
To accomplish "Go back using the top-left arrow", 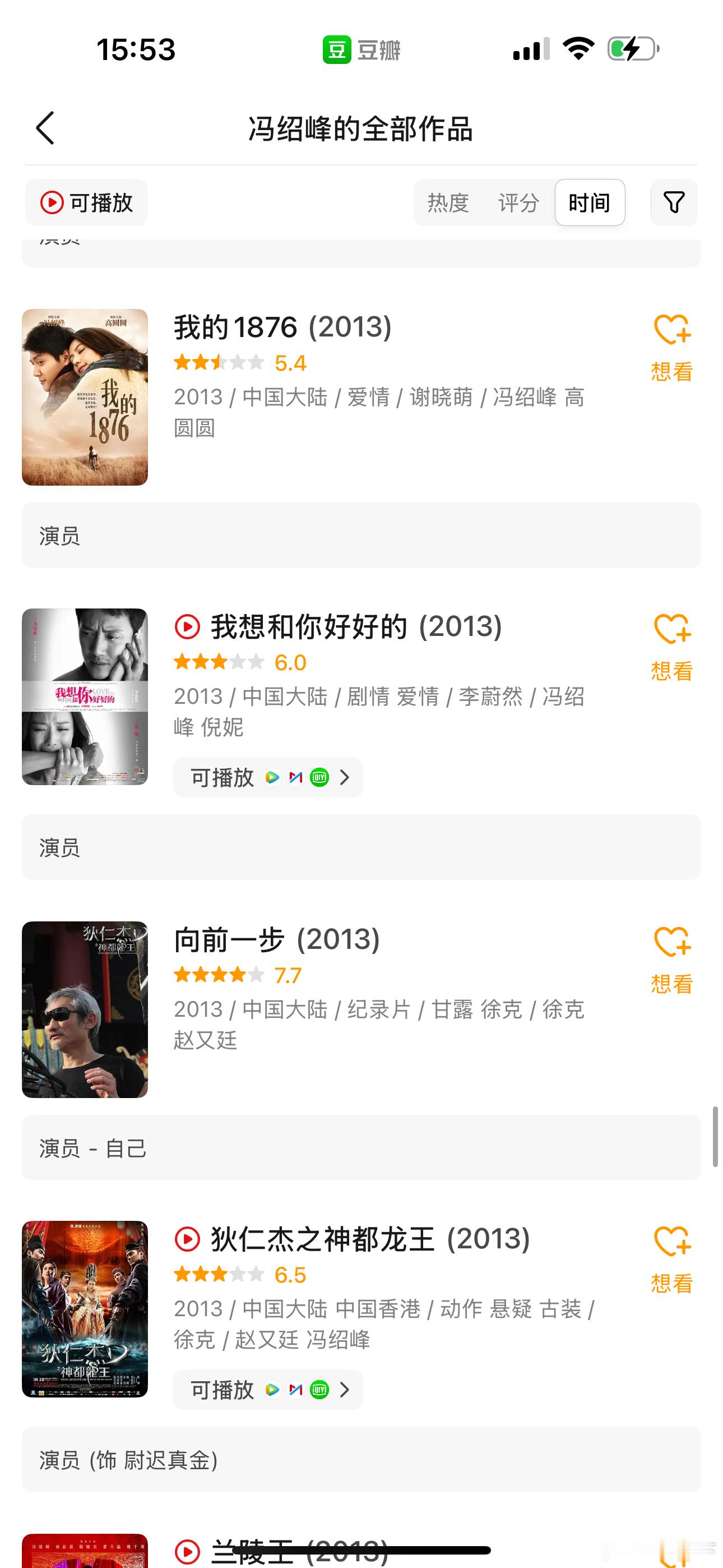I will tap(45, 128).
